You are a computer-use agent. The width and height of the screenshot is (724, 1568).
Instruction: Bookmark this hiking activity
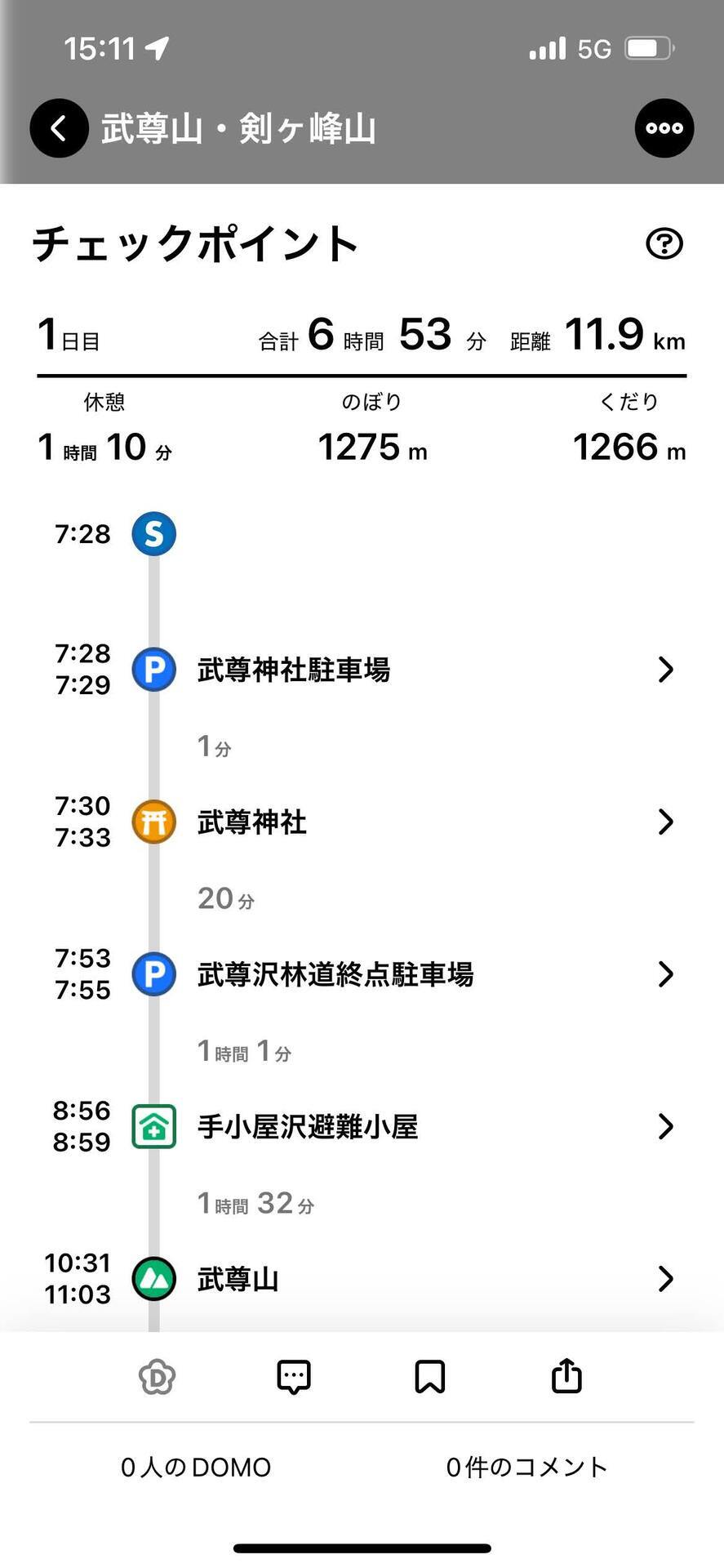coord(430,1377)
